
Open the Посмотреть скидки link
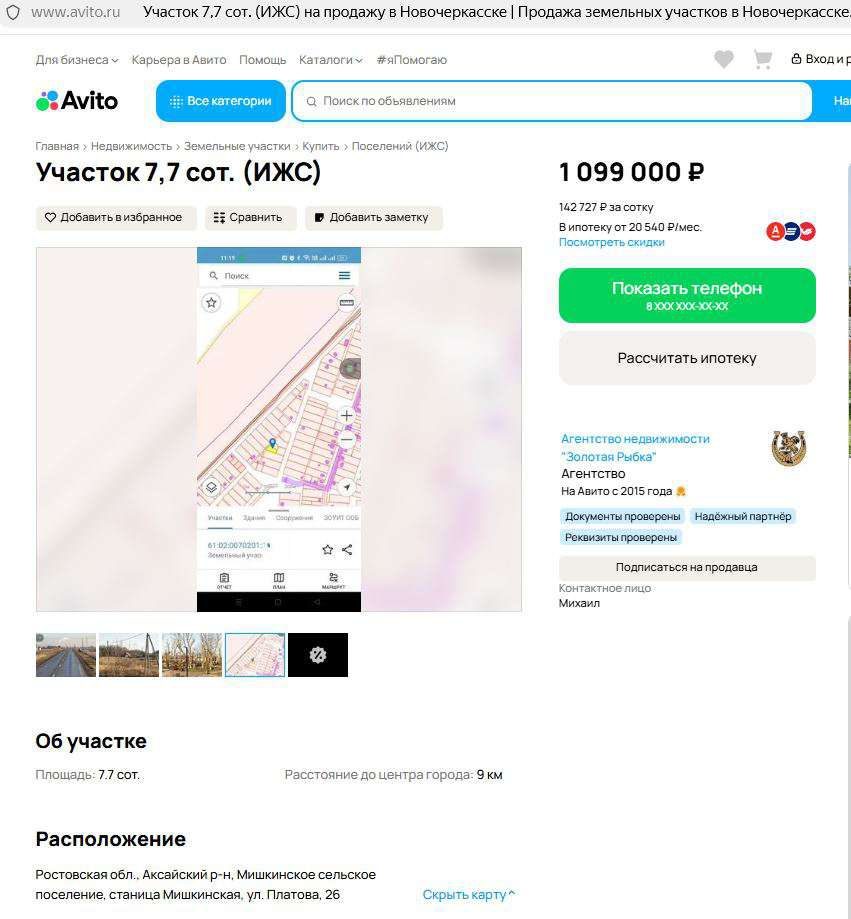pos(611,242)
